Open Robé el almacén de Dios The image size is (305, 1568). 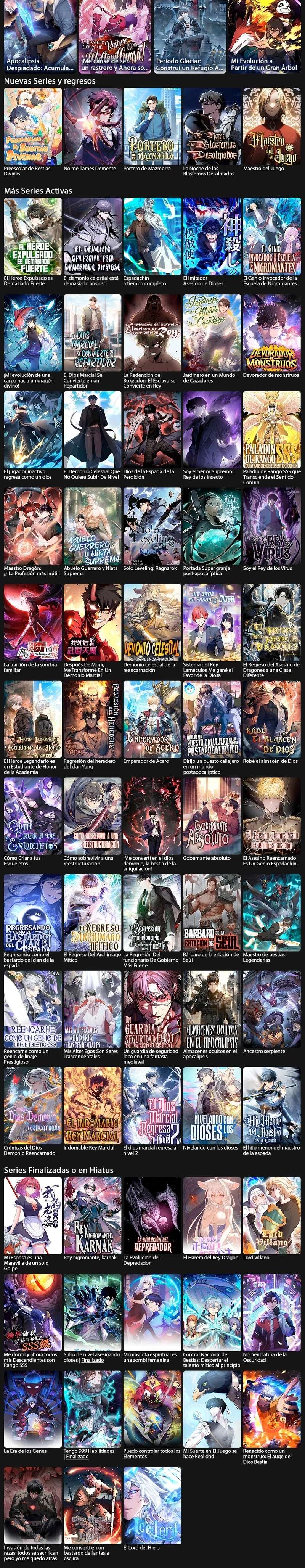click(x=271, y=719)
